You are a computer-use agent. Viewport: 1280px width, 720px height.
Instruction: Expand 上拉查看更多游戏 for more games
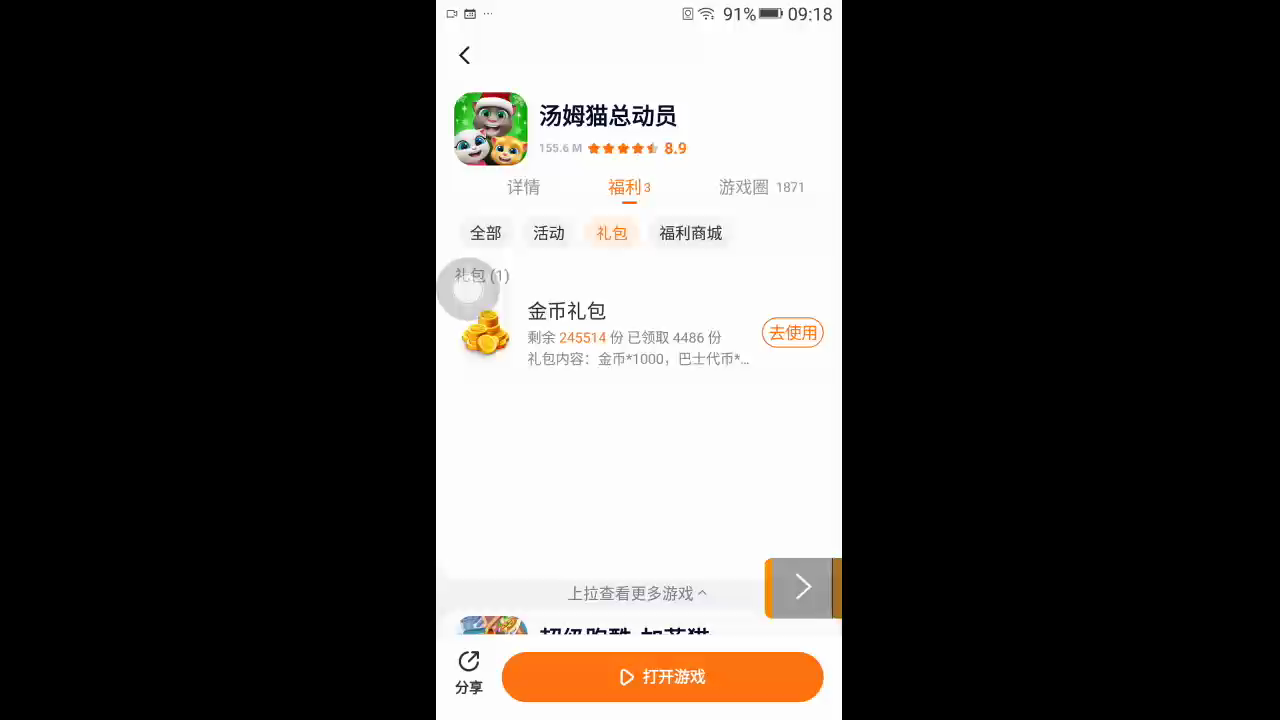click(637, 593)
